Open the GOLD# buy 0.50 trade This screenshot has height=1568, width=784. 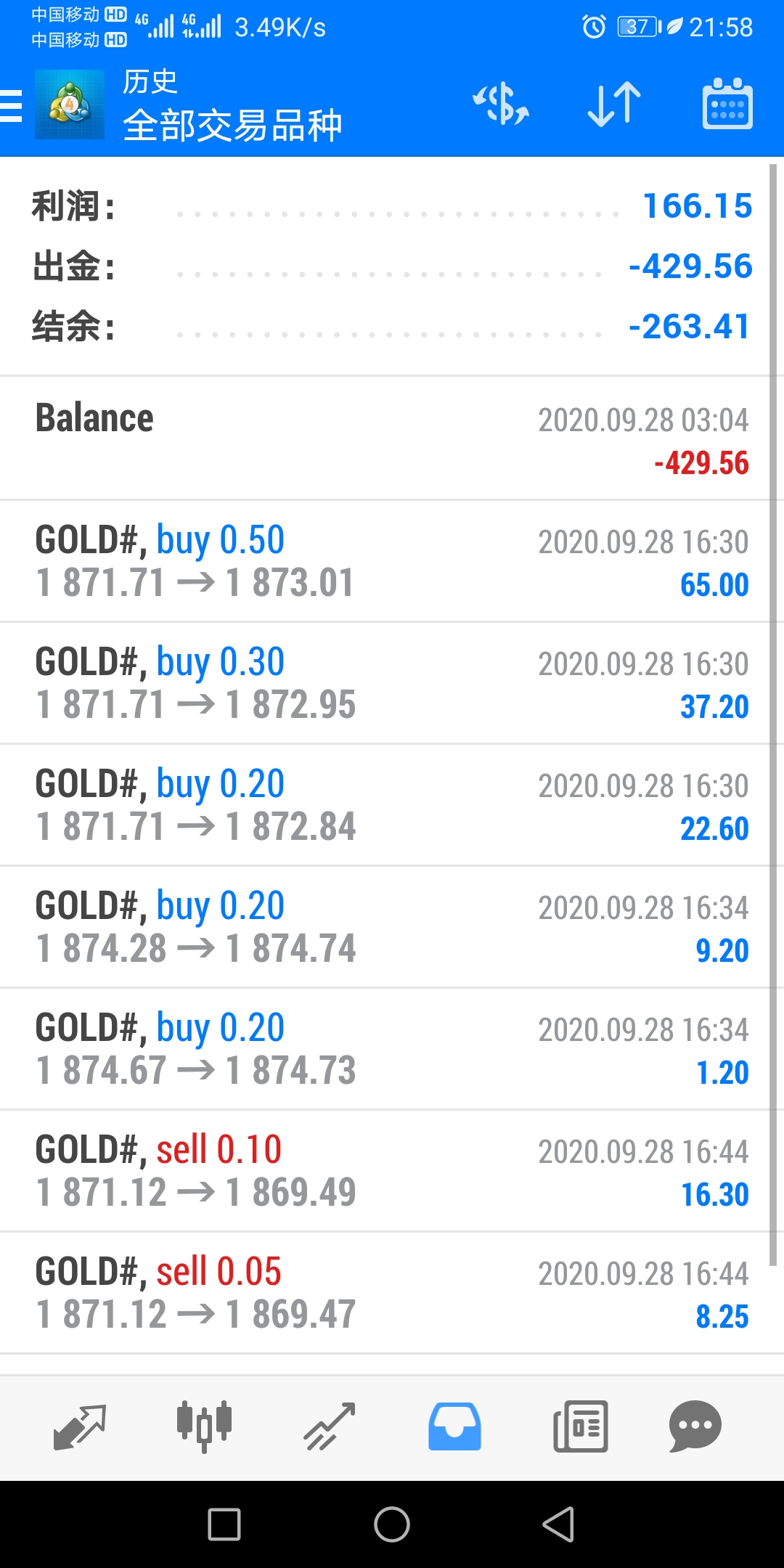(x=392, y=561)
